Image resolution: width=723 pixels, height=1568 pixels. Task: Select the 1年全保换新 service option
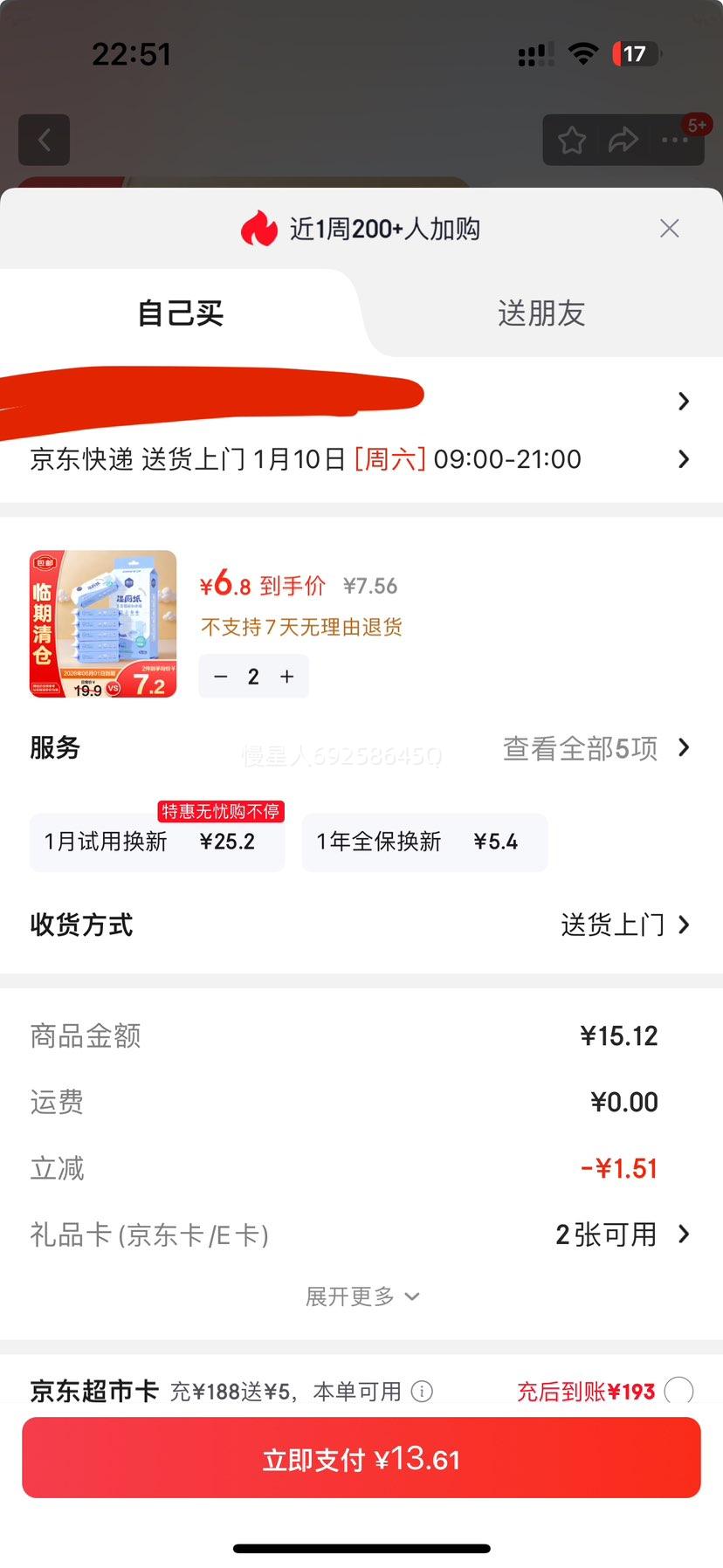tap(424, 842)
